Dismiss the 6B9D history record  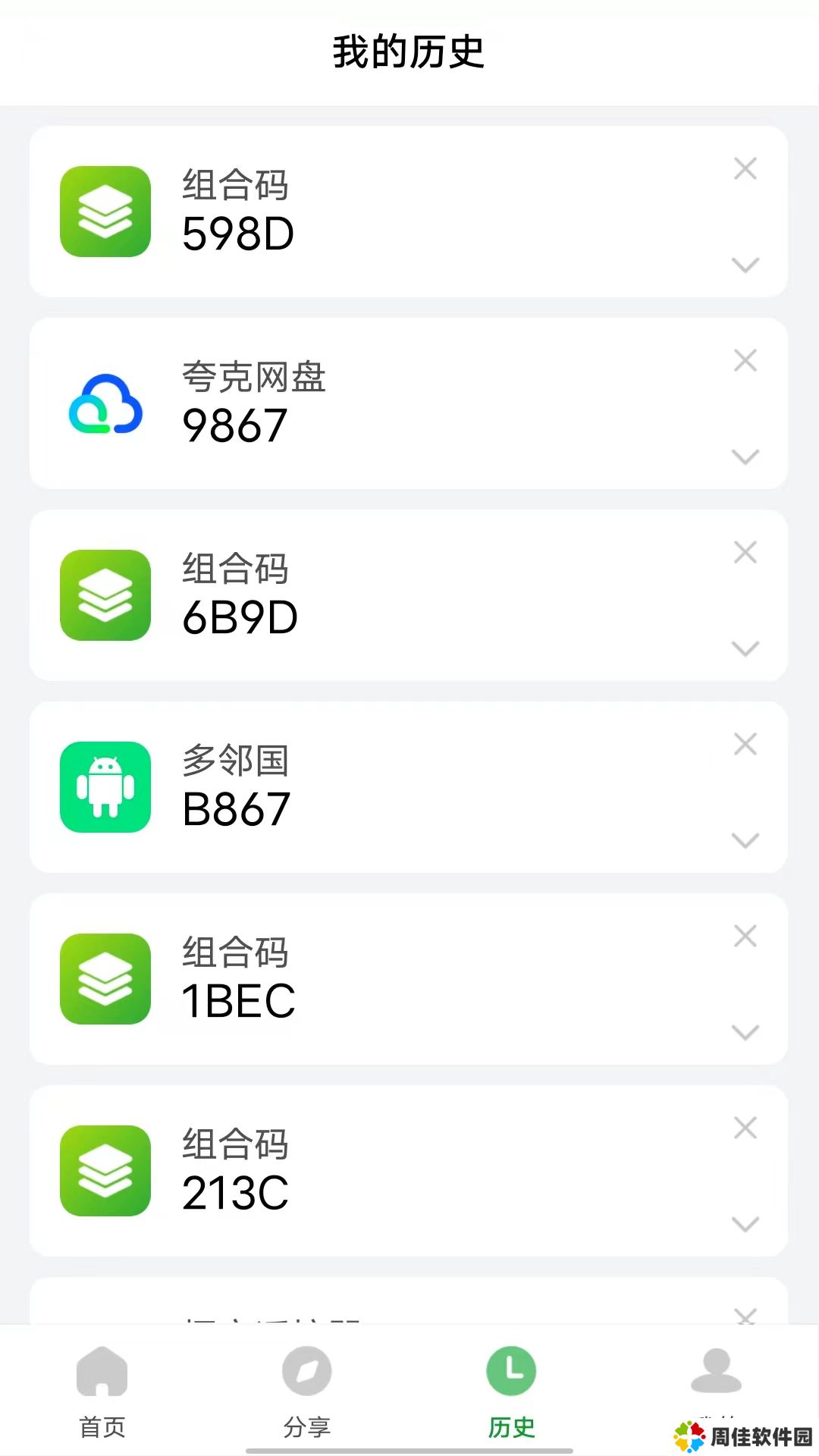click(x=745, y=552)
